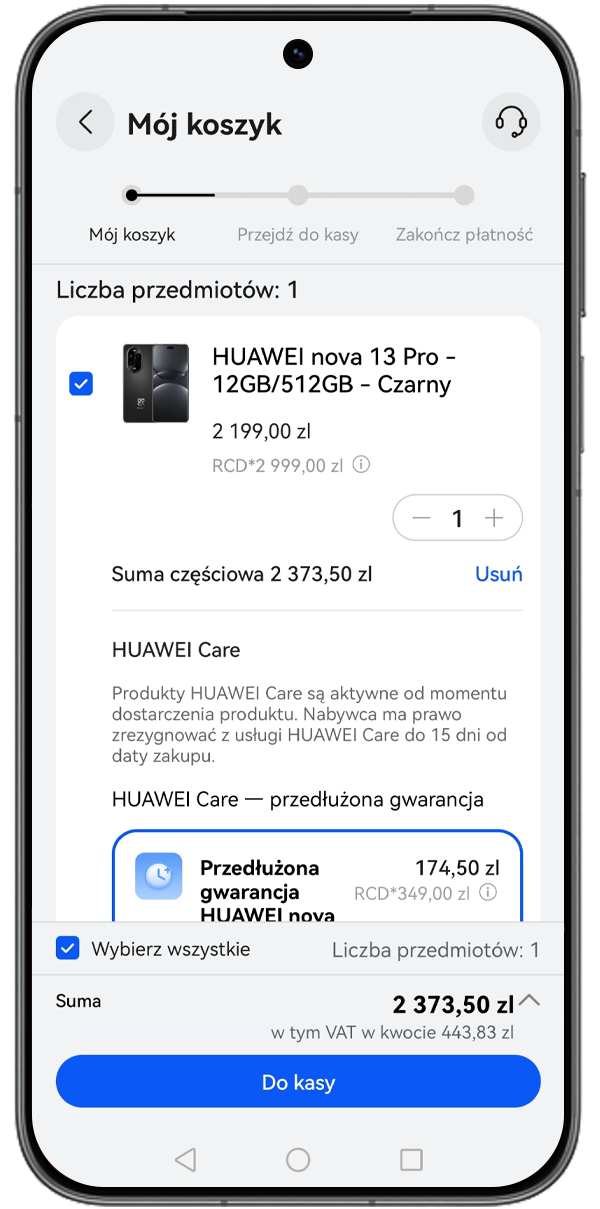Viewport: 600px width, 1209px height.
Task: Uncheck the HUAWEI nova 13 Pro item
Action: [x=81, y=384]
